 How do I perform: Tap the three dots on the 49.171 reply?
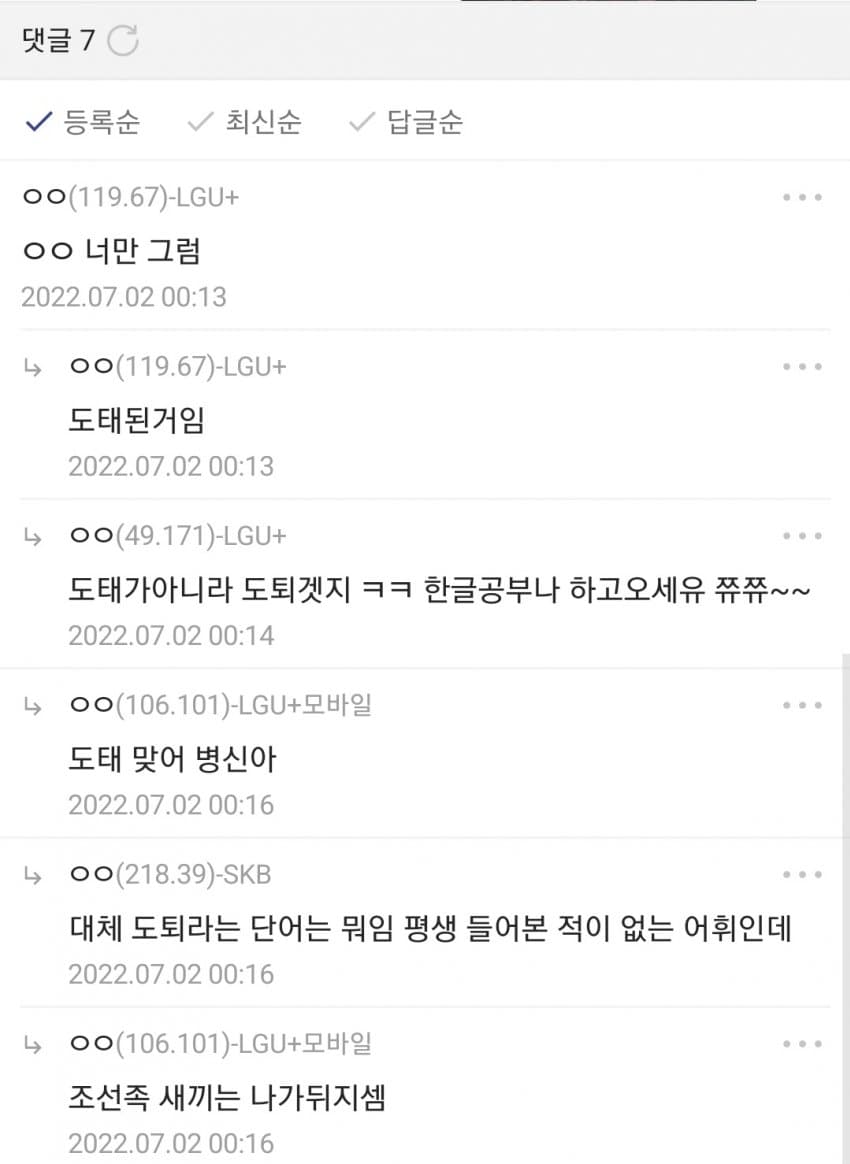802,536
